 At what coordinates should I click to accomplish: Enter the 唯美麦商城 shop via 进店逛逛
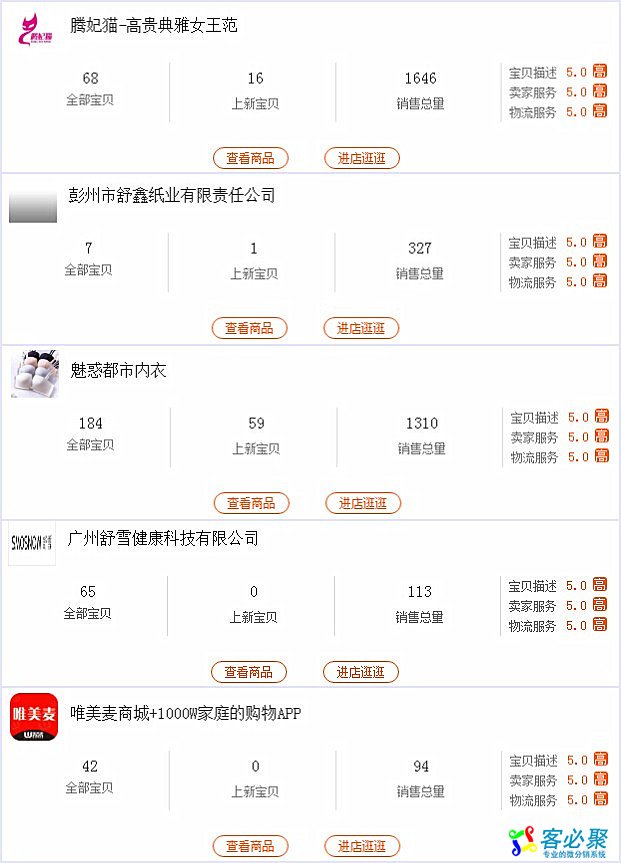362,846
